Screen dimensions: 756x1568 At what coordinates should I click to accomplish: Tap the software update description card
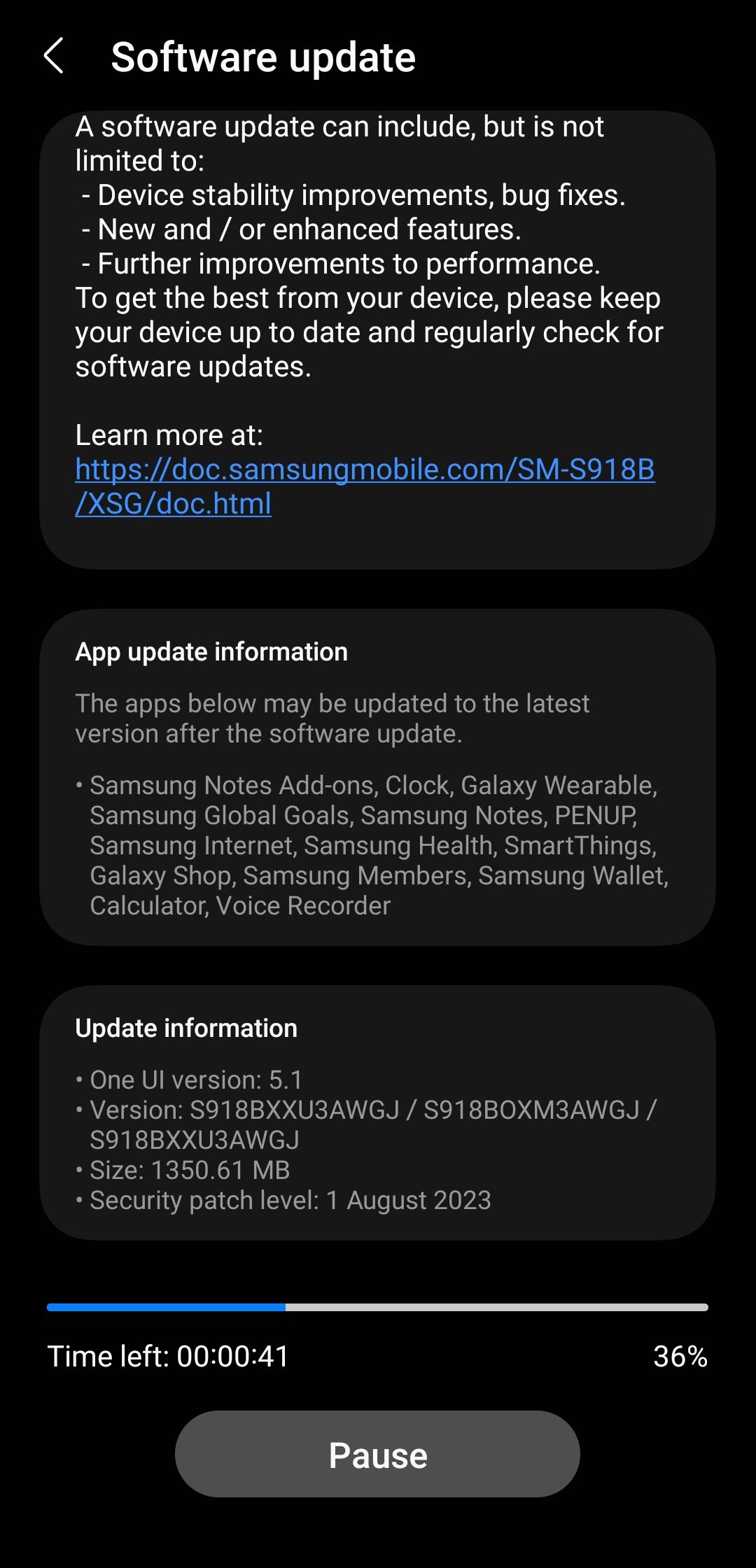point(378,336)
